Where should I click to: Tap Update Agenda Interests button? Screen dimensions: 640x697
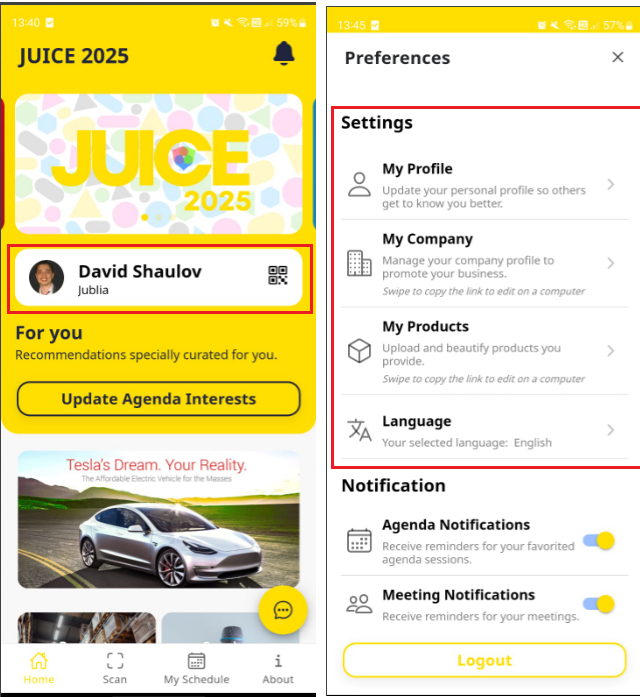pos(159,399)
